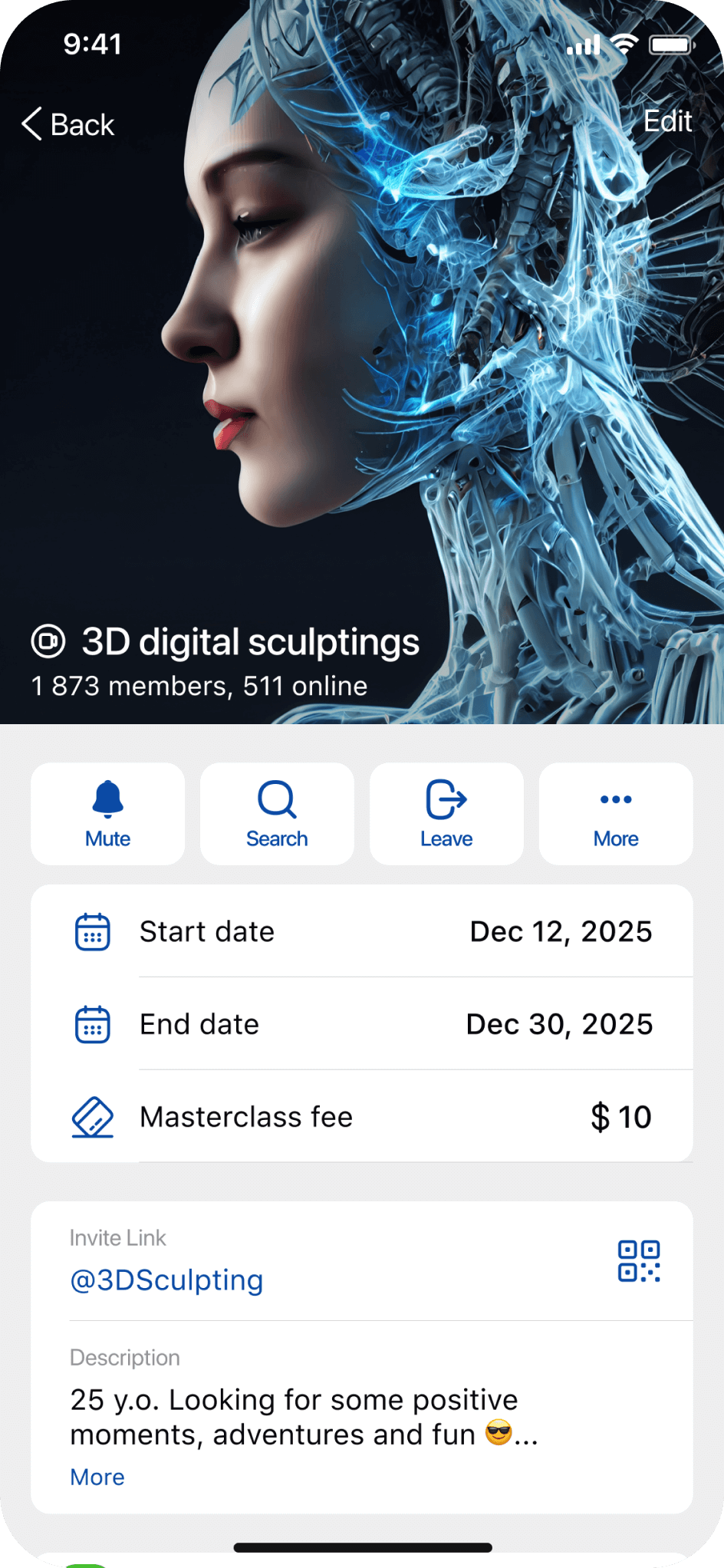Open the Start date row
Screen dimensions: 724x1568
(362, 931)
